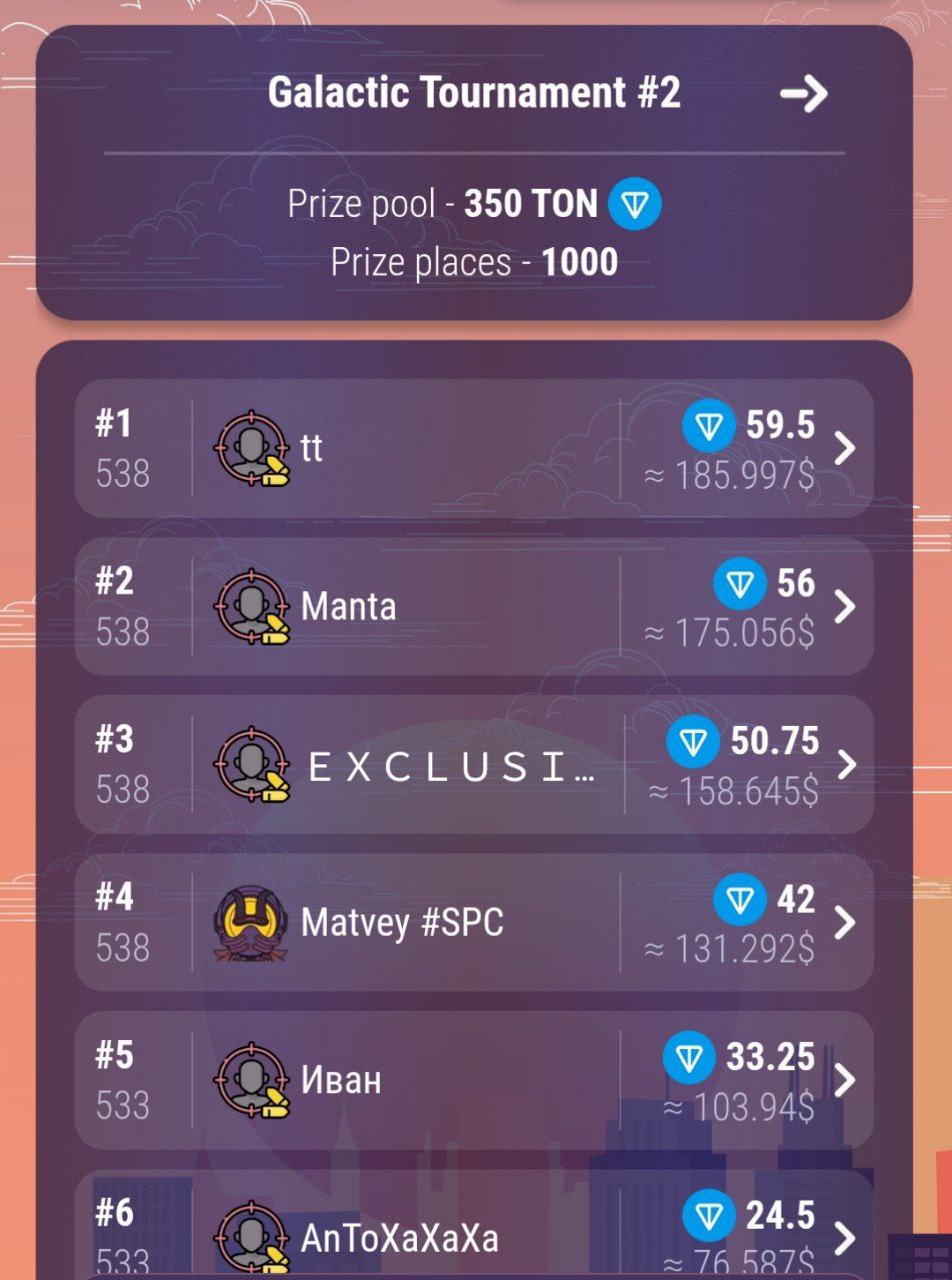Open Galactic Tournament #2 arrow
952x1280 pixels.
coord(804,95)
